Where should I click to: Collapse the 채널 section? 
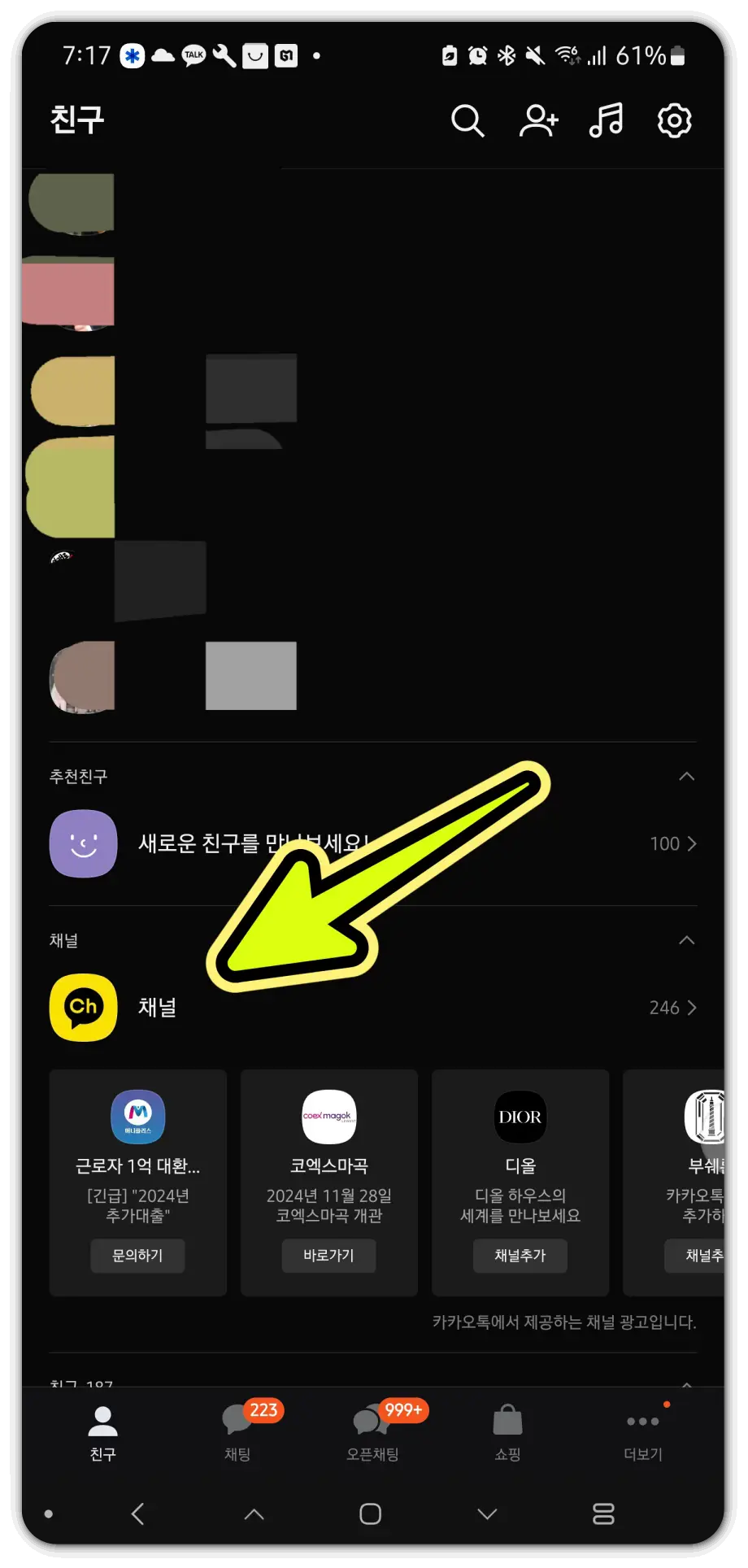coord(687,941)
